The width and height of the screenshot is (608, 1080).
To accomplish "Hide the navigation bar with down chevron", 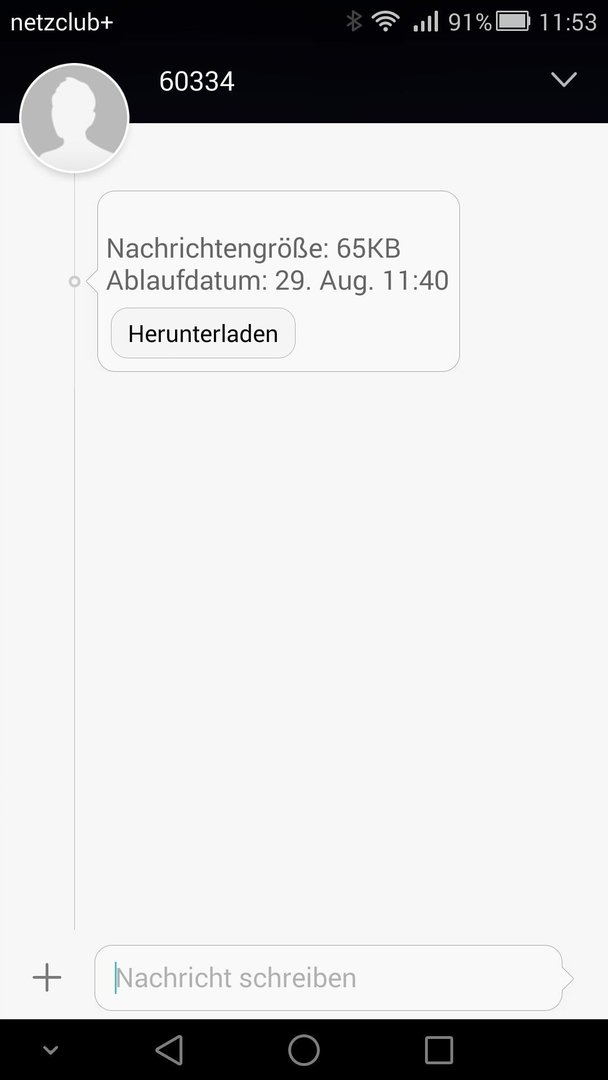I will pos(50,1050).
